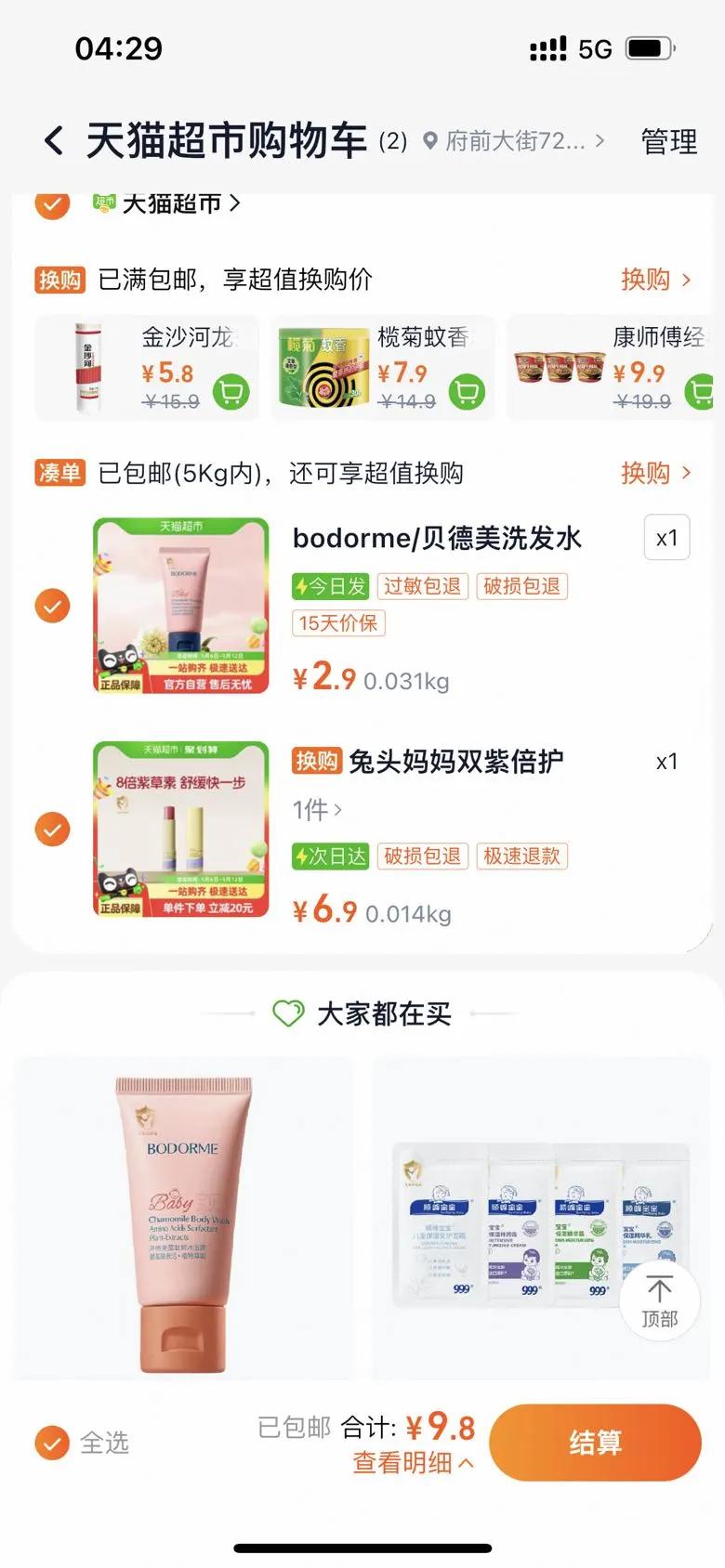Go back from the shopping cart
Image resolution: width=725 pixels, height=1568 pixels.
click(54, 141)
